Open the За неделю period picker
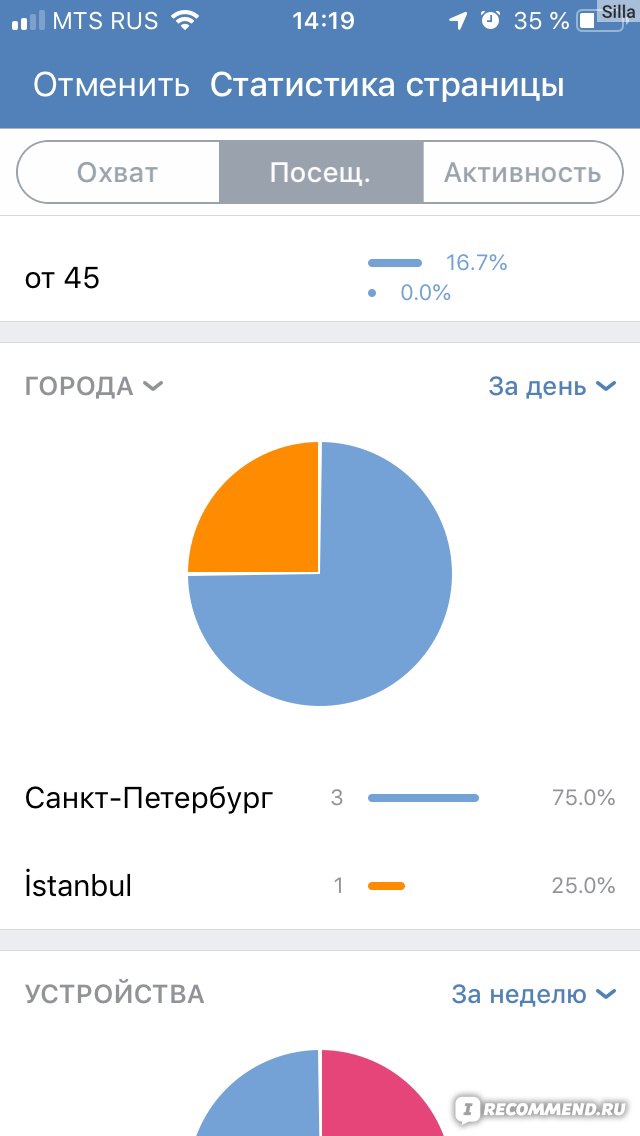 pos(533,993)
